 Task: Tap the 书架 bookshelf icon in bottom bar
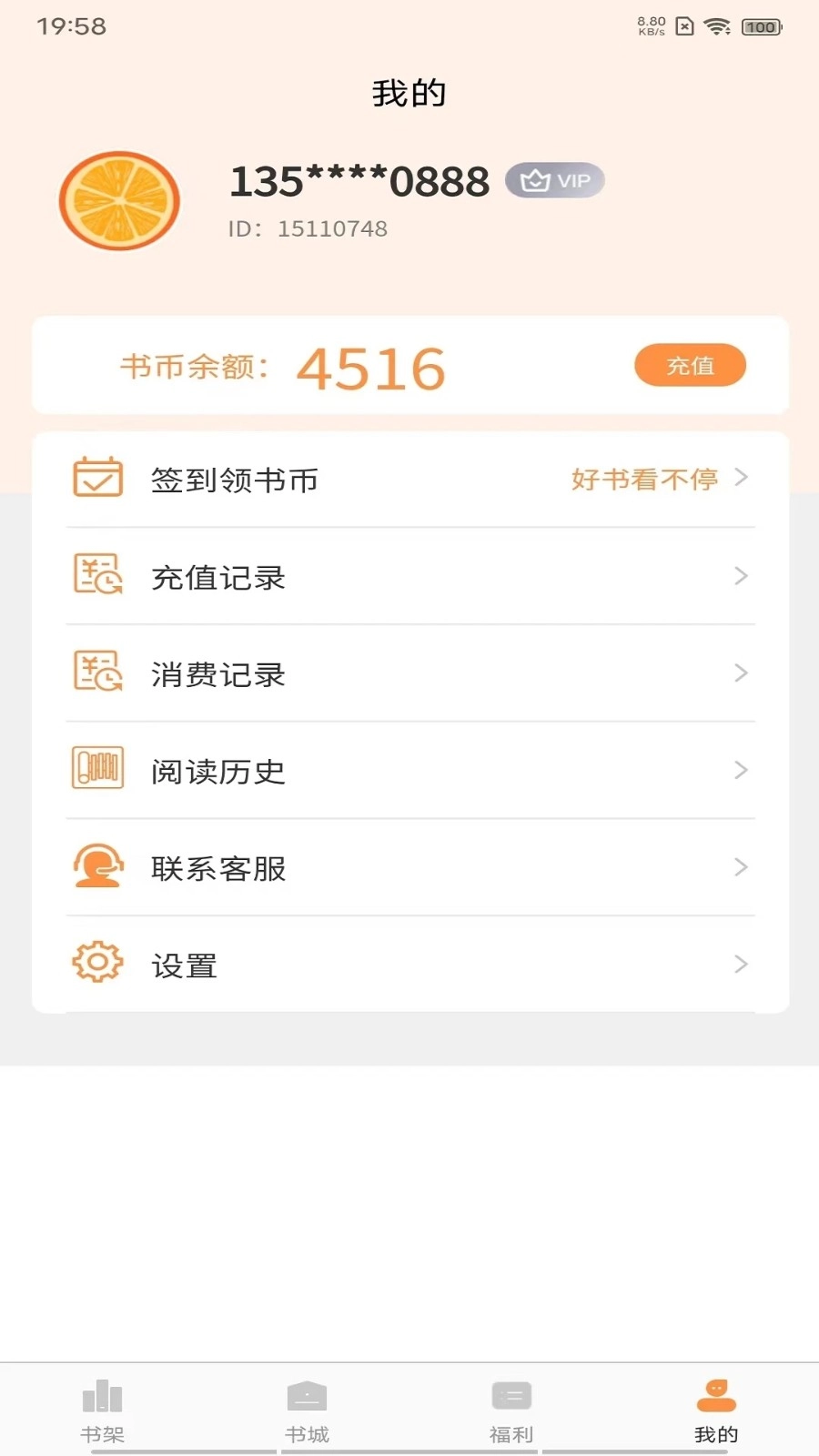(x=102, y=1394)
